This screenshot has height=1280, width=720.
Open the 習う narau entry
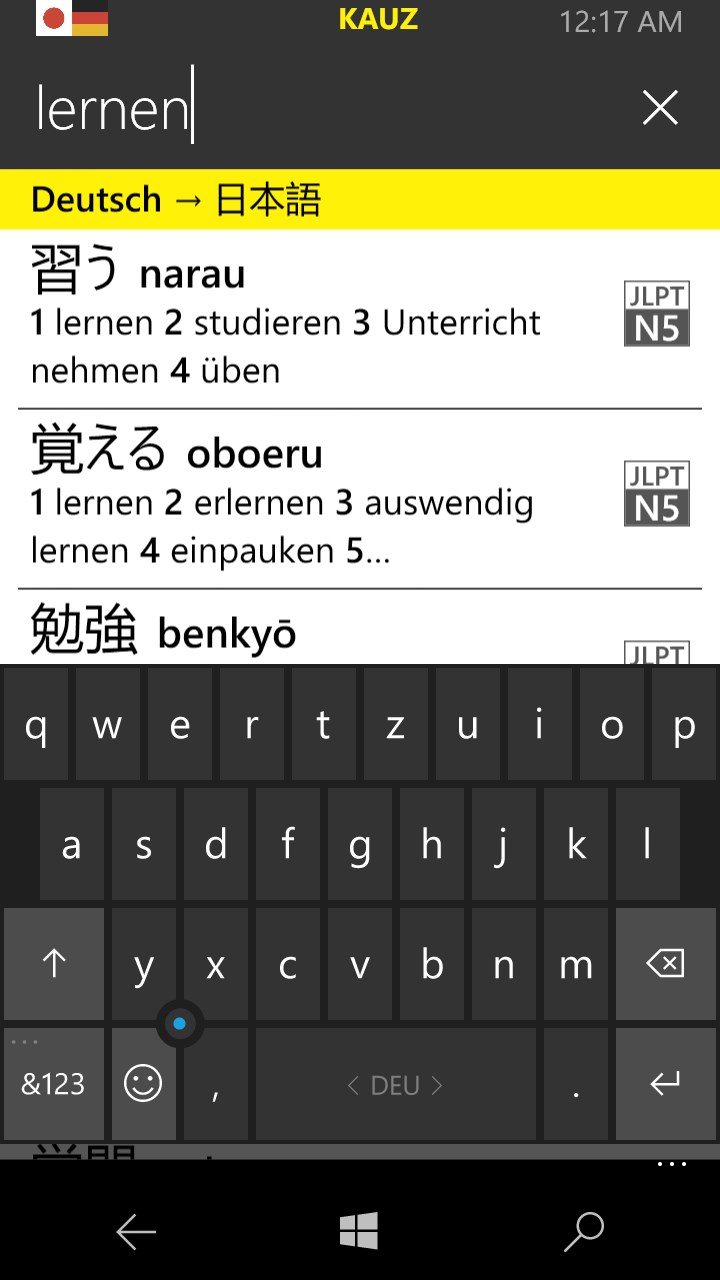coord(360,319)
